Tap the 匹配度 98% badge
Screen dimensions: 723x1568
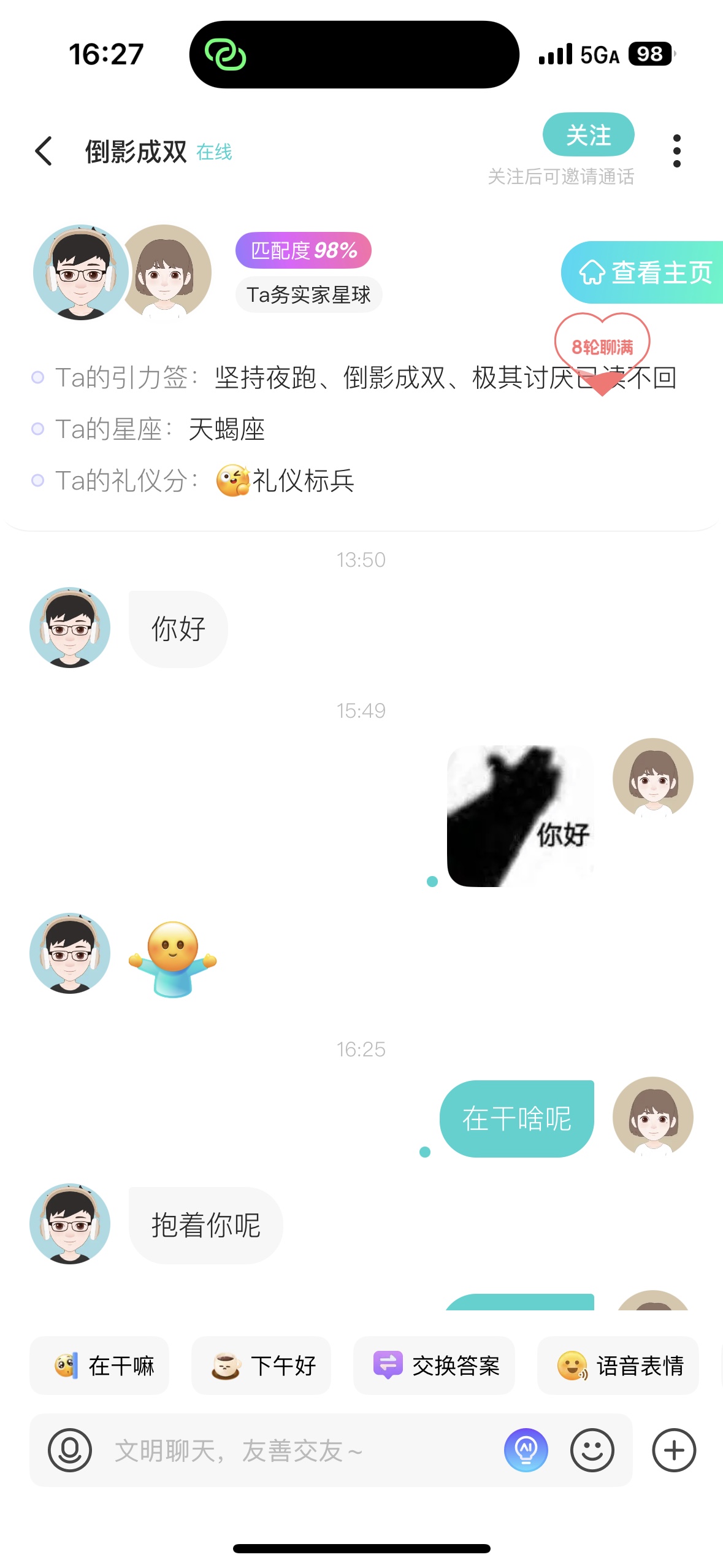pos(304,250)
